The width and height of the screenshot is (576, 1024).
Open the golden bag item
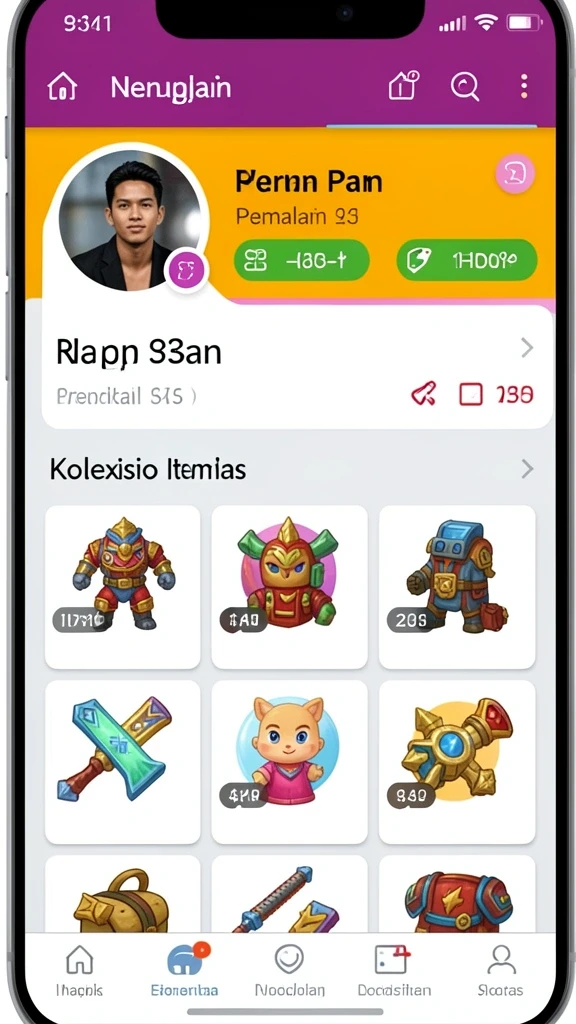point(123,893)
